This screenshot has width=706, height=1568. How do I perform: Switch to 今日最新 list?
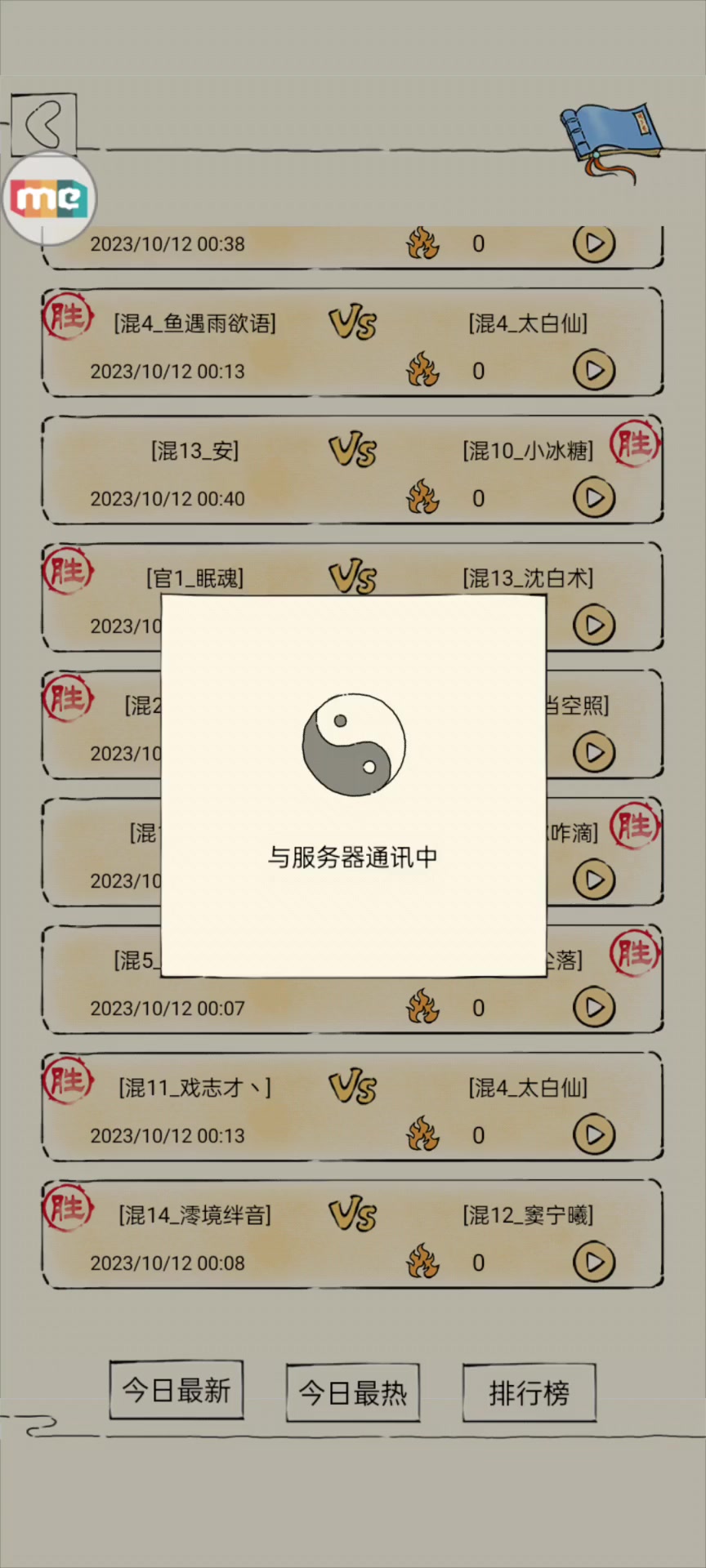(x=176, y=1390)
